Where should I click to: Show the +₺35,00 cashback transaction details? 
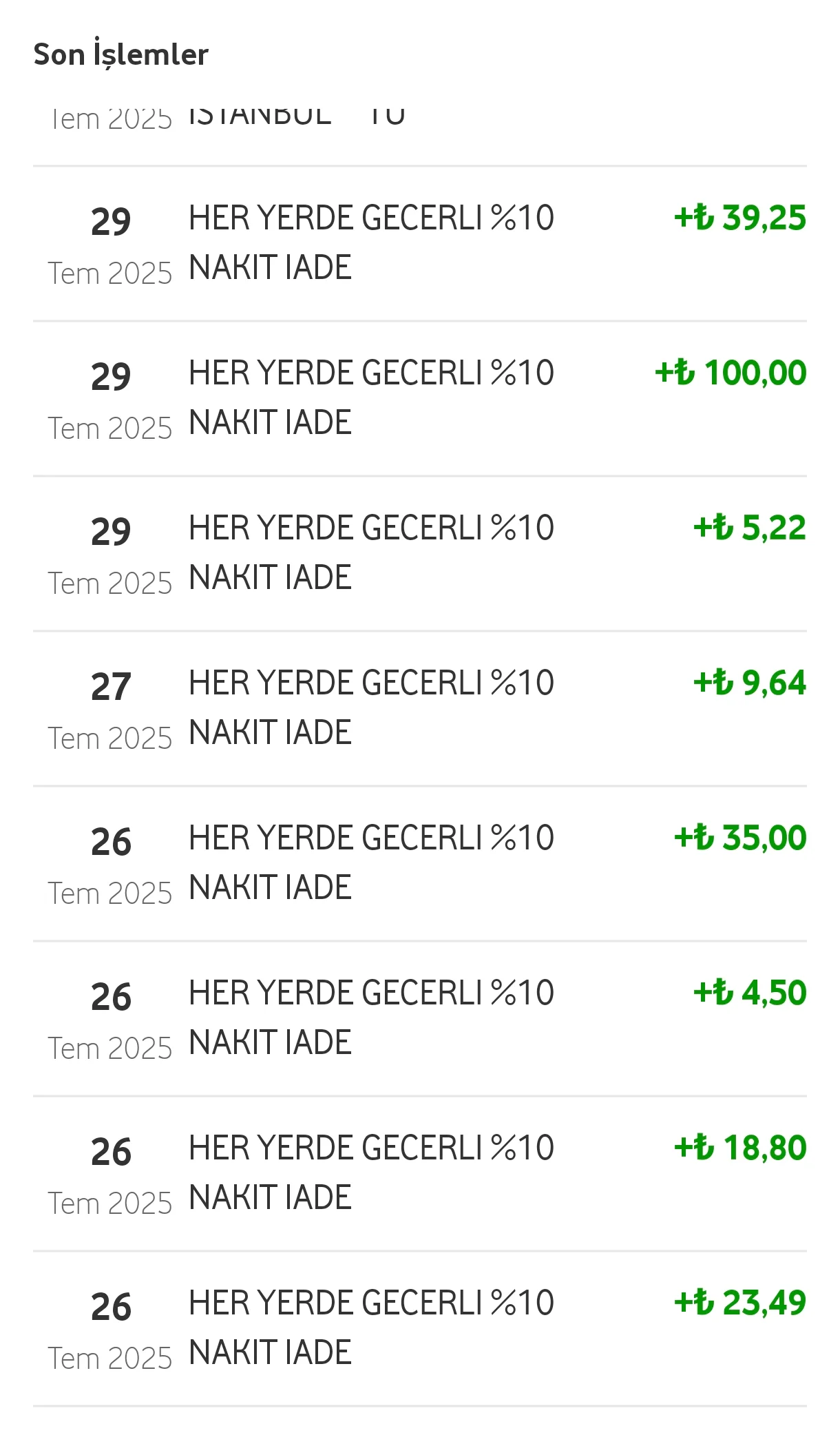point(420,863)
